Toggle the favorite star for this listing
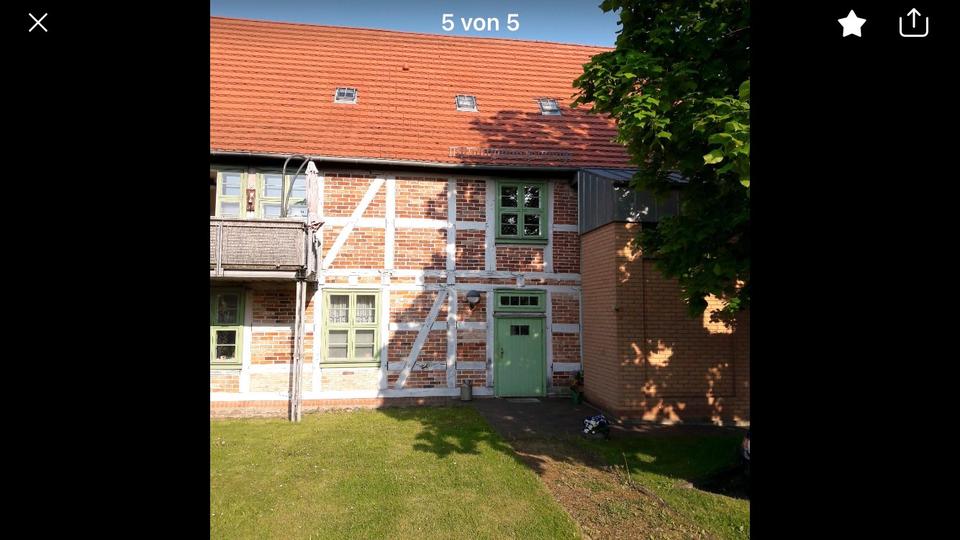This screenshot has width=960, height=540. (852, 23)
